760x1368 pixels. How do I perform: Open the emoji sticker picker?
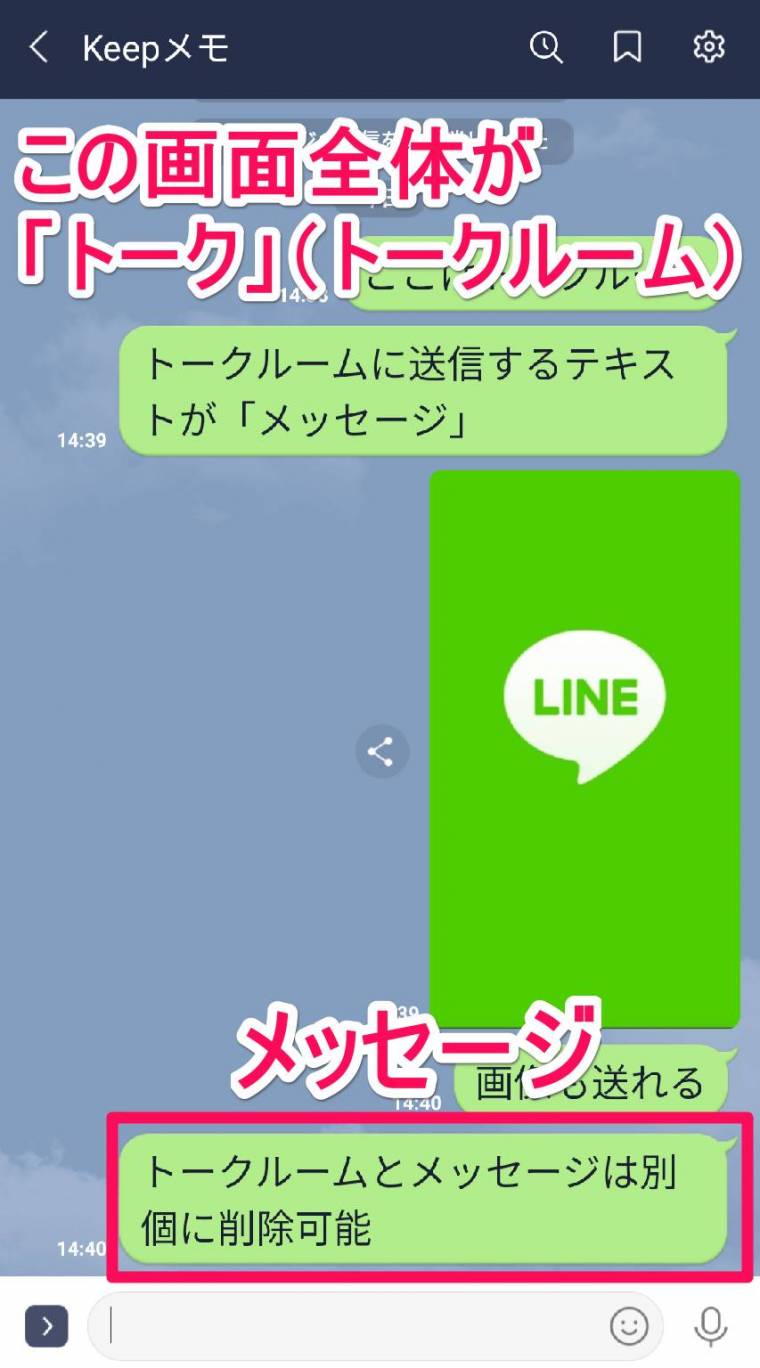[629, 1326]
